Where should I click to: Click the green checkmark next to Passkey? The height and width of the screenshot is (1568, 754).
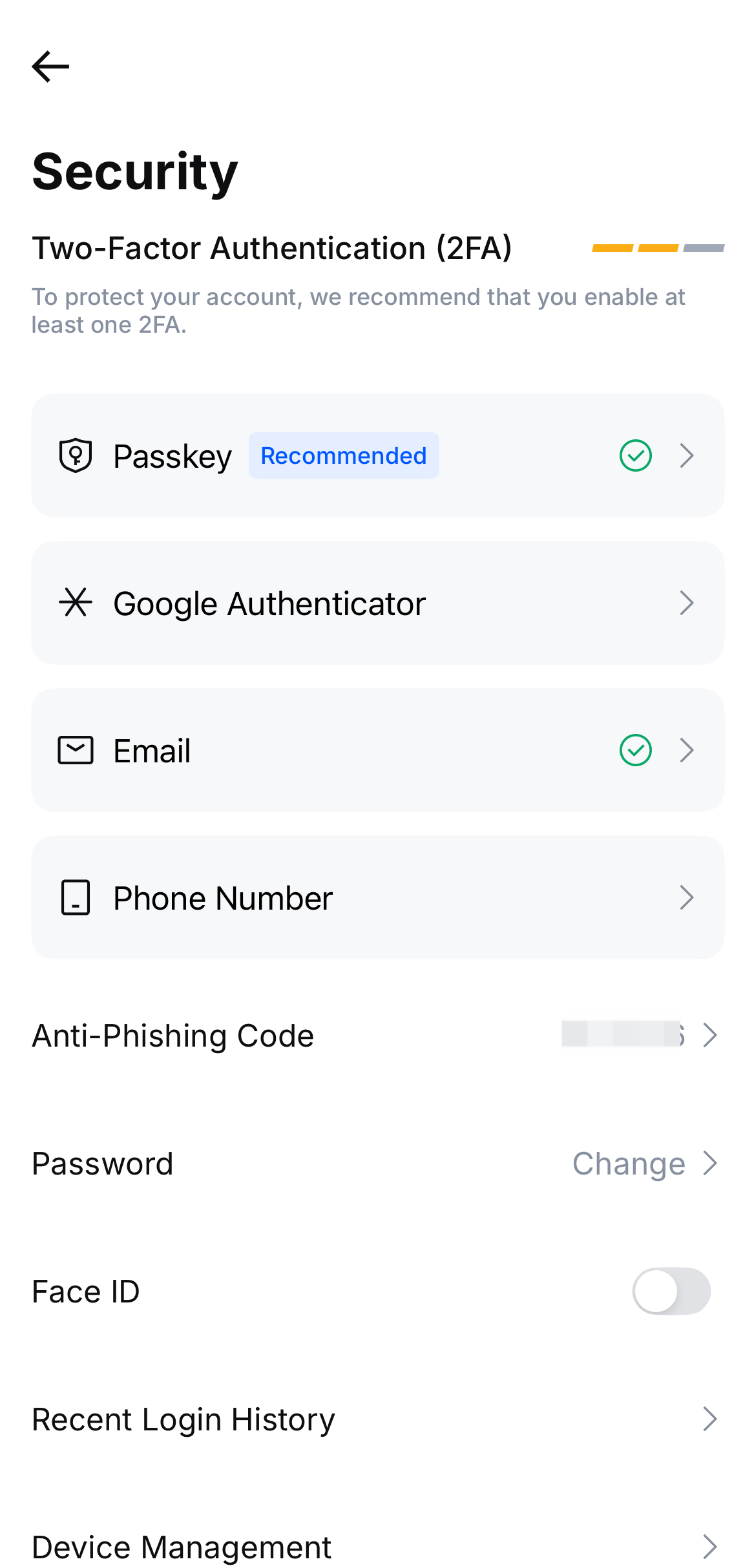pos(634,455)
